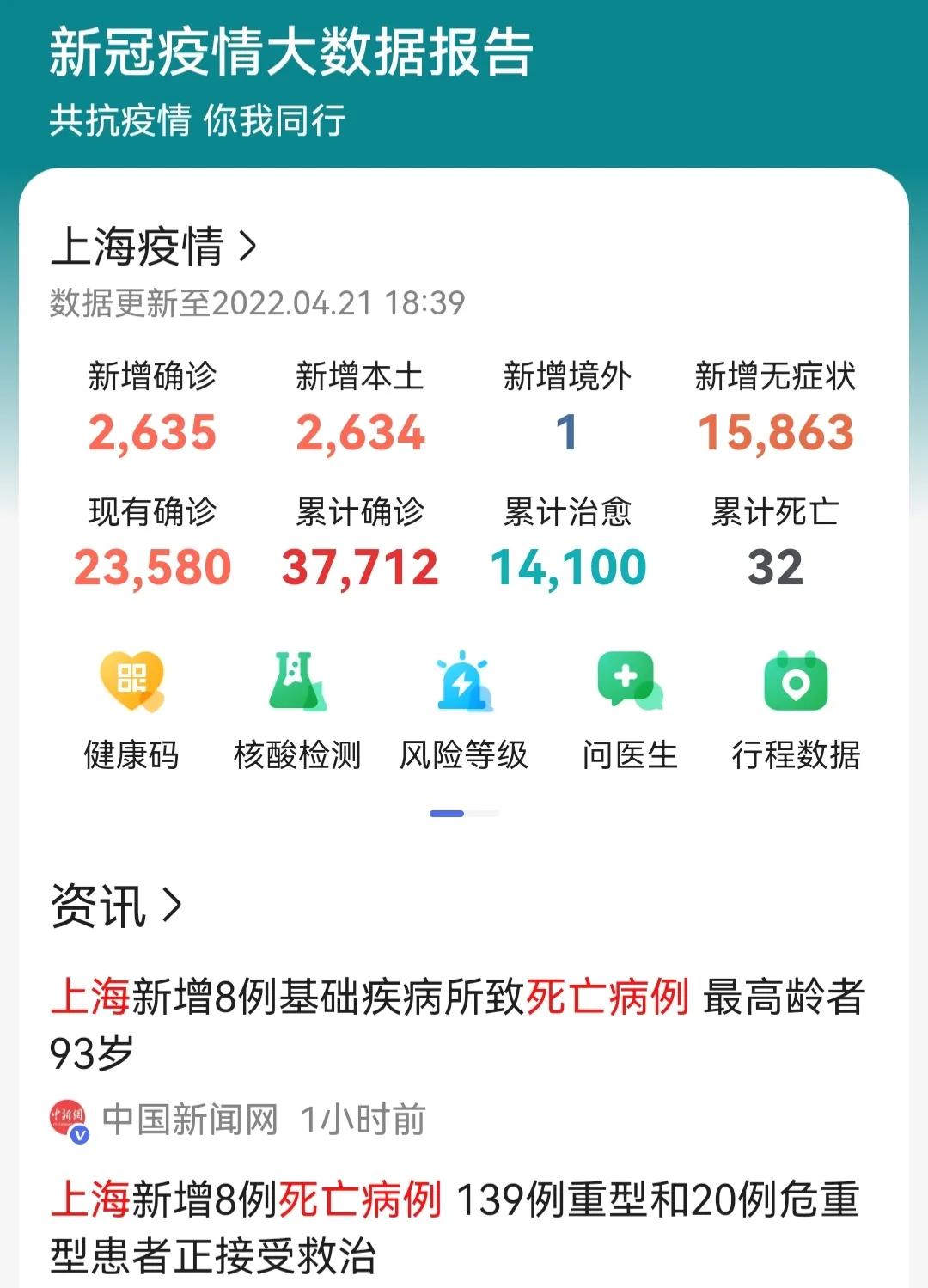
Task: Switch to the 累计治愈 statistics column
Action: [x=567, y=537]
